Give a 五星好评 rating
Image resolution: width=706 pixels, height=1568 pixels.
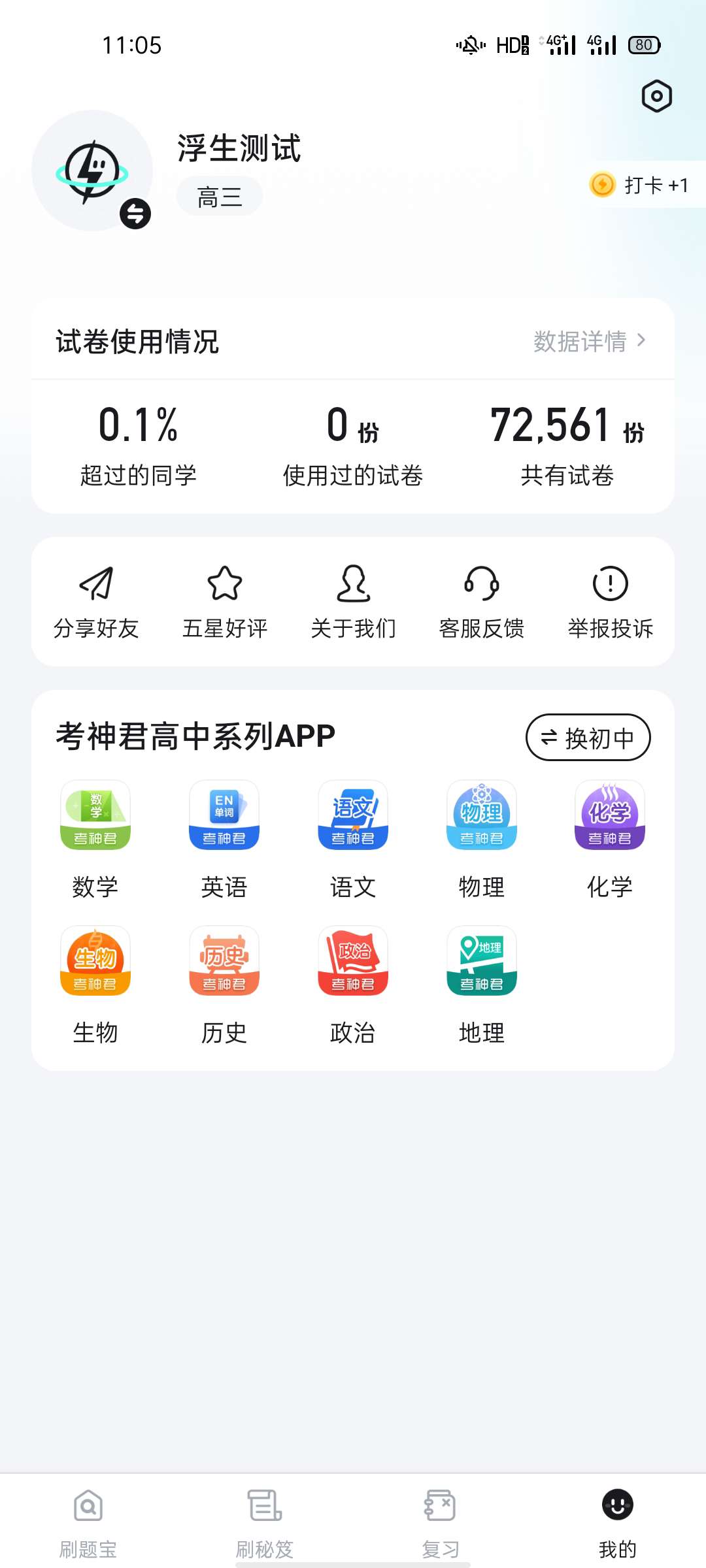[224, 600]
